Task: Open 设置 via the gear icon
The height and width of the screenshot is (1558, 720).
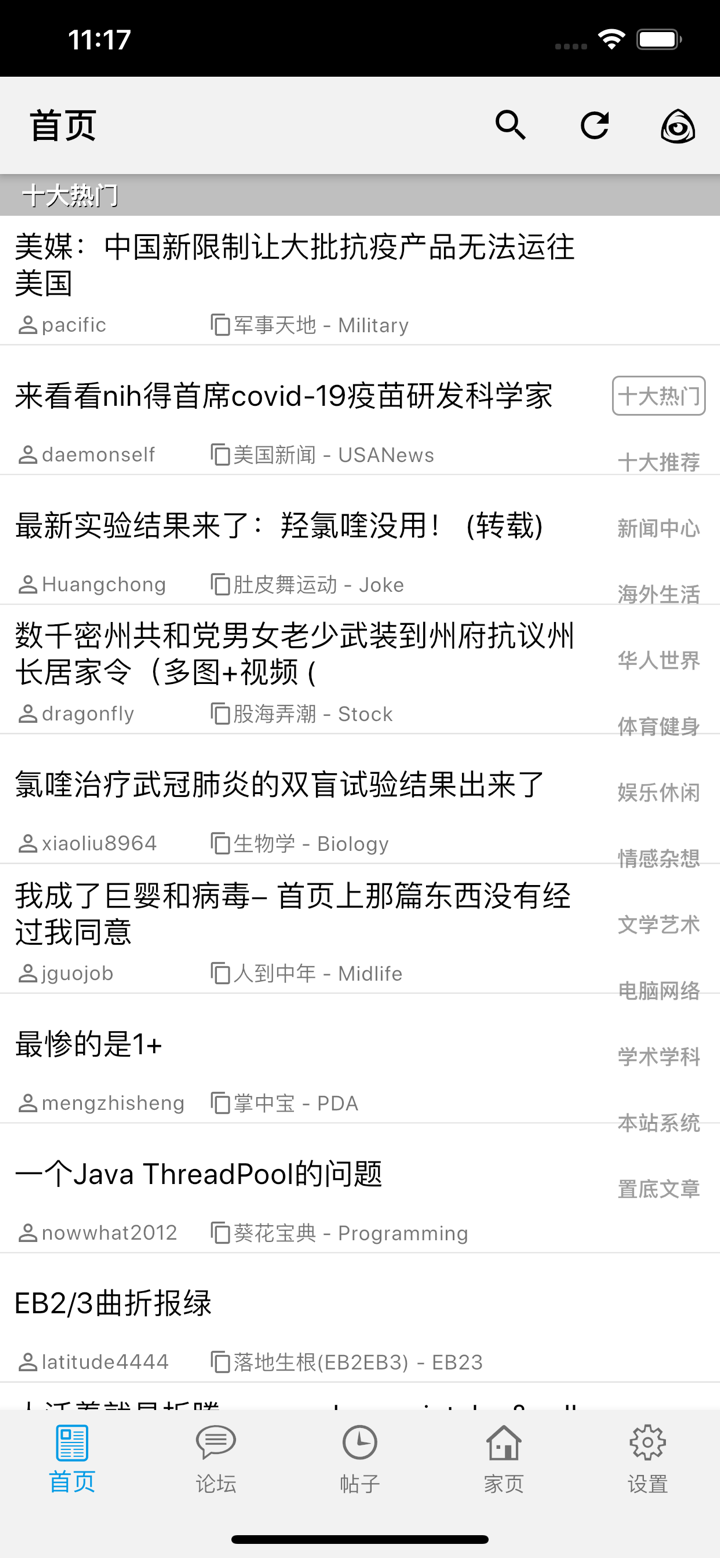Action: pyautogui.click(x=647, y=1443)
